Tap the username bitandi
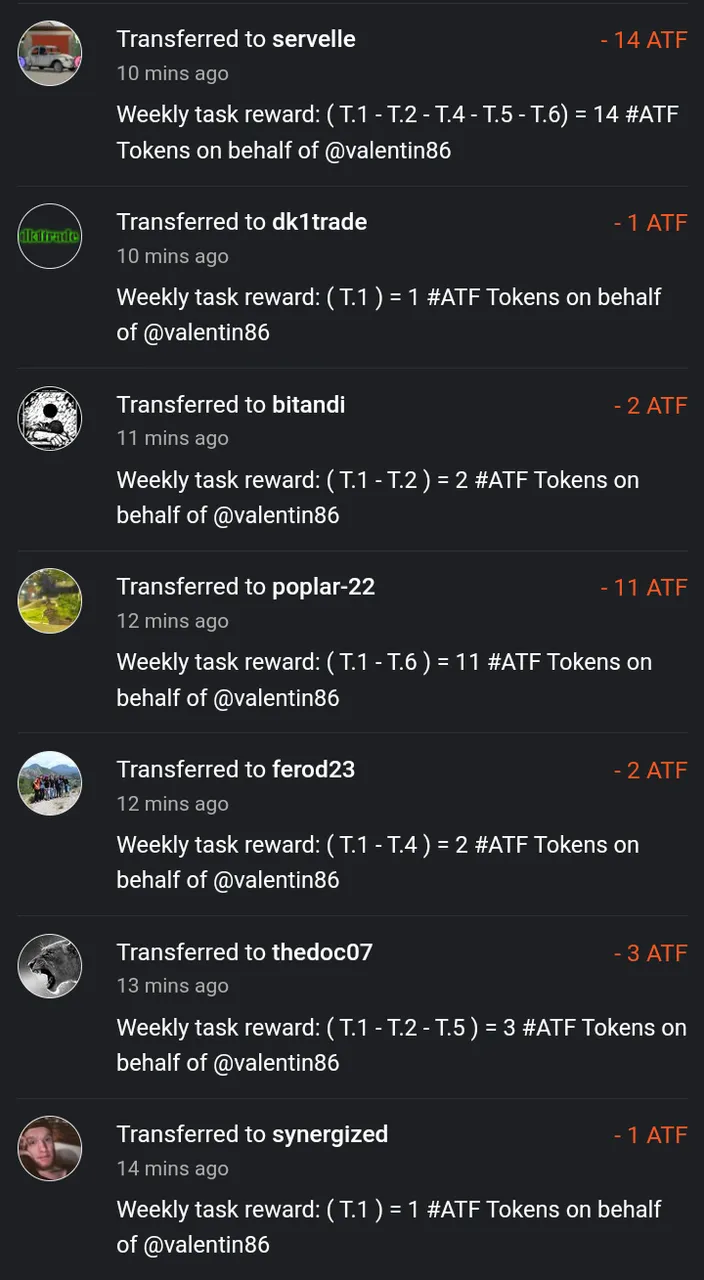Viewport: 704px width, 1280px height. coord(308,405)
